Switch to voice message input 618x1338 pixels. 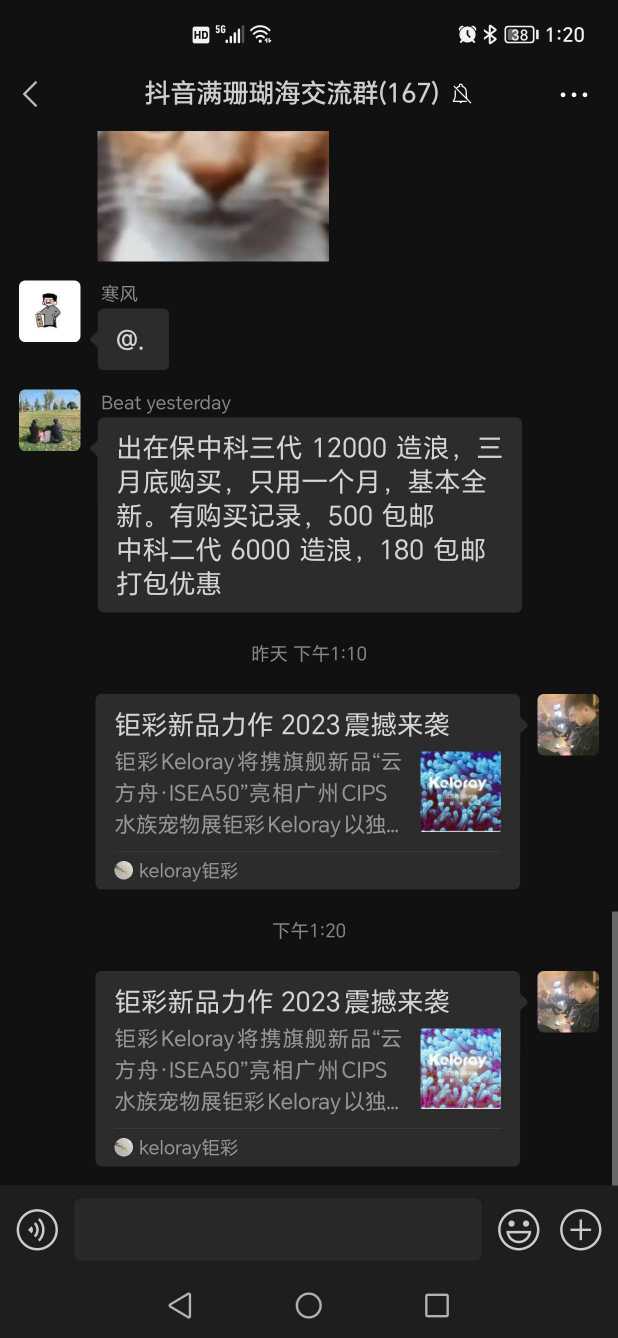37,1229
